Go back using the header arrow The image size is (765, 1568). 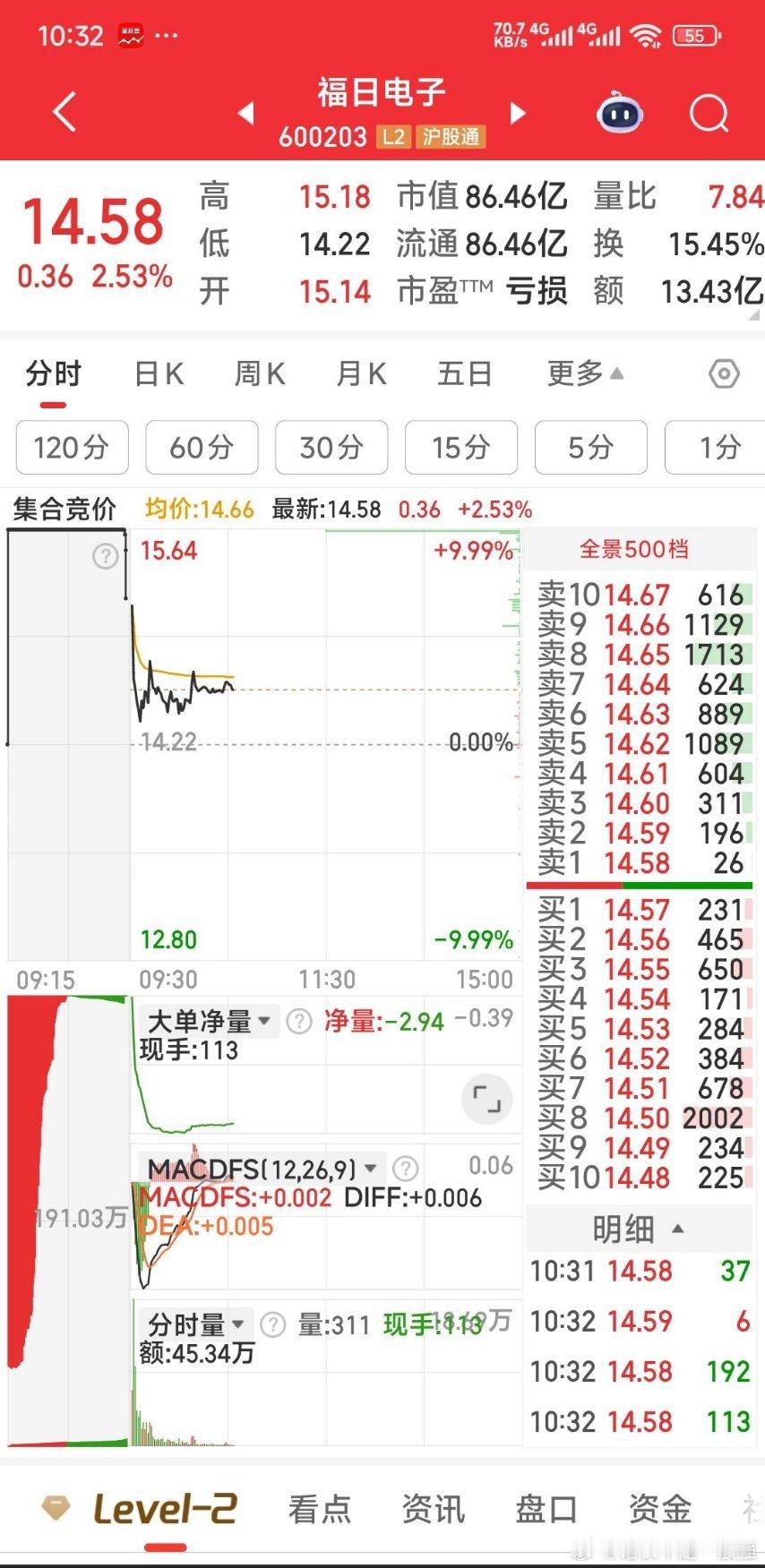(64, 114)
